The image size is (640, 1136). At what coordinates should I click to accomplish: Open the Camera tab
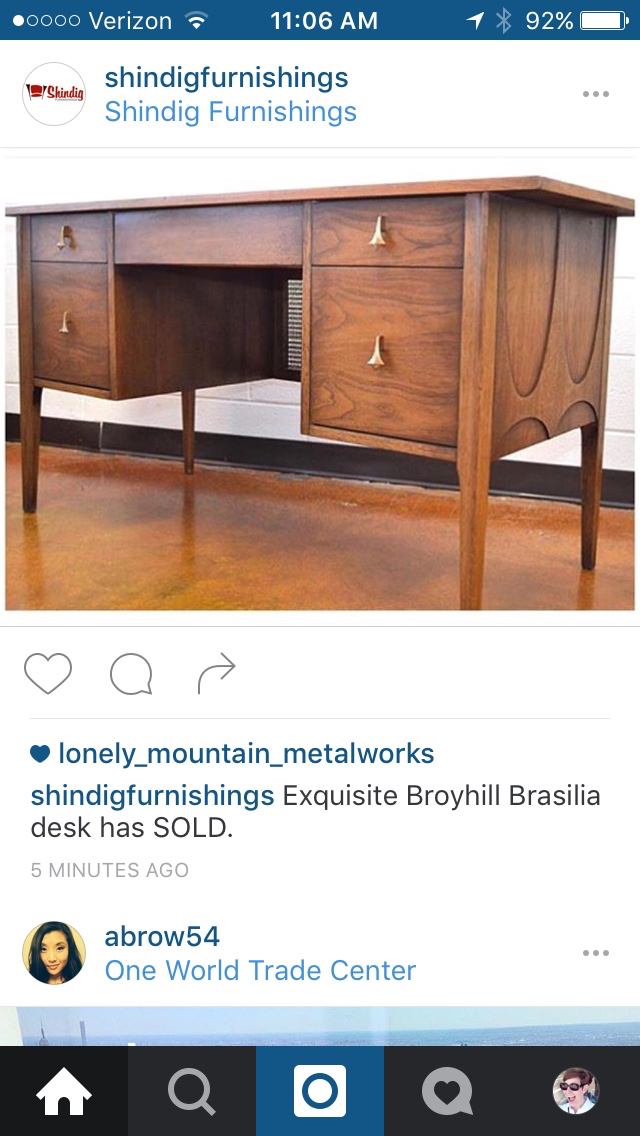click(x=320, y=1091)
